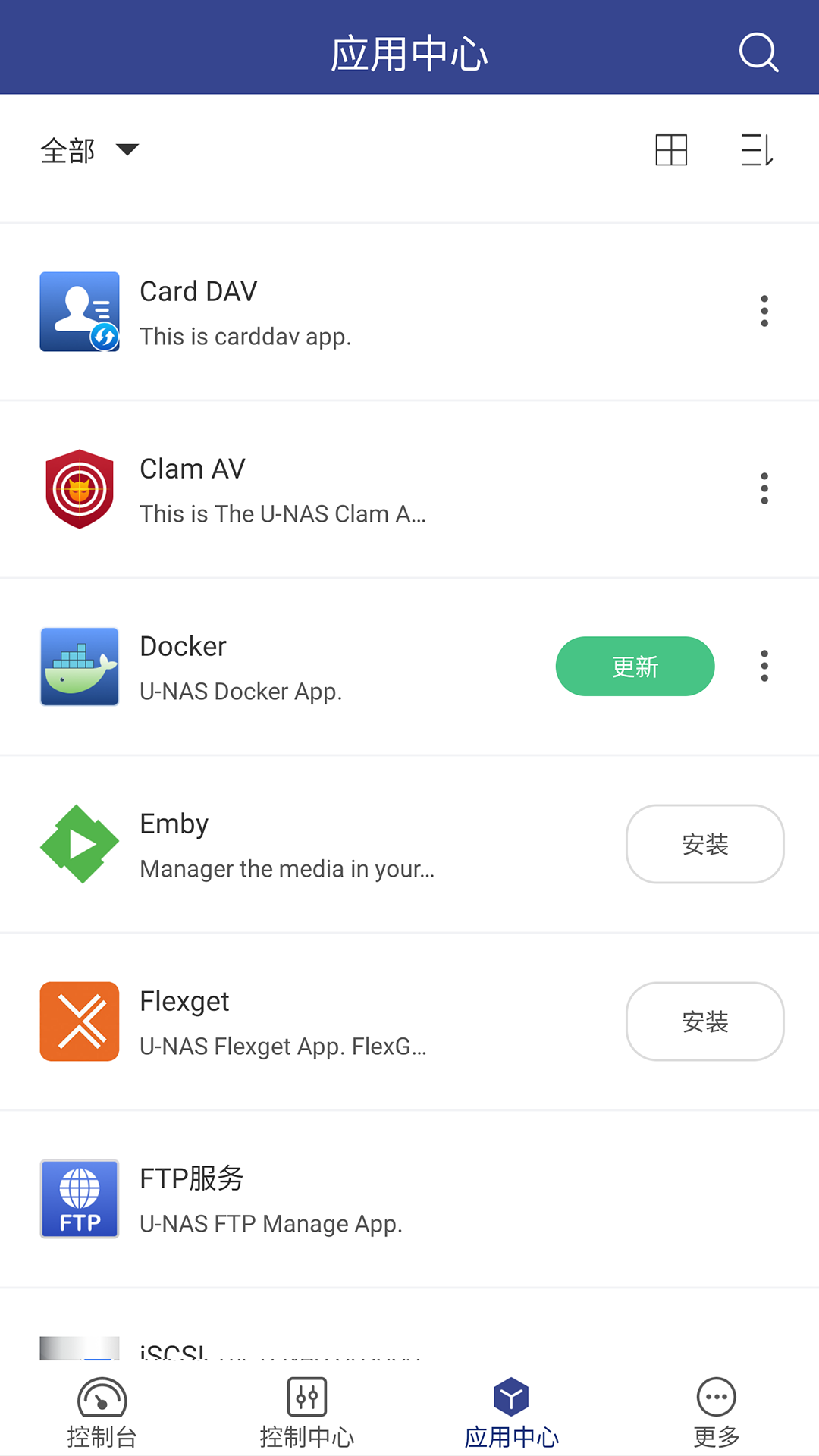Open the search icon in the header
The height and width of the screenshot is (1456, 819).
[x=758, y=52]
